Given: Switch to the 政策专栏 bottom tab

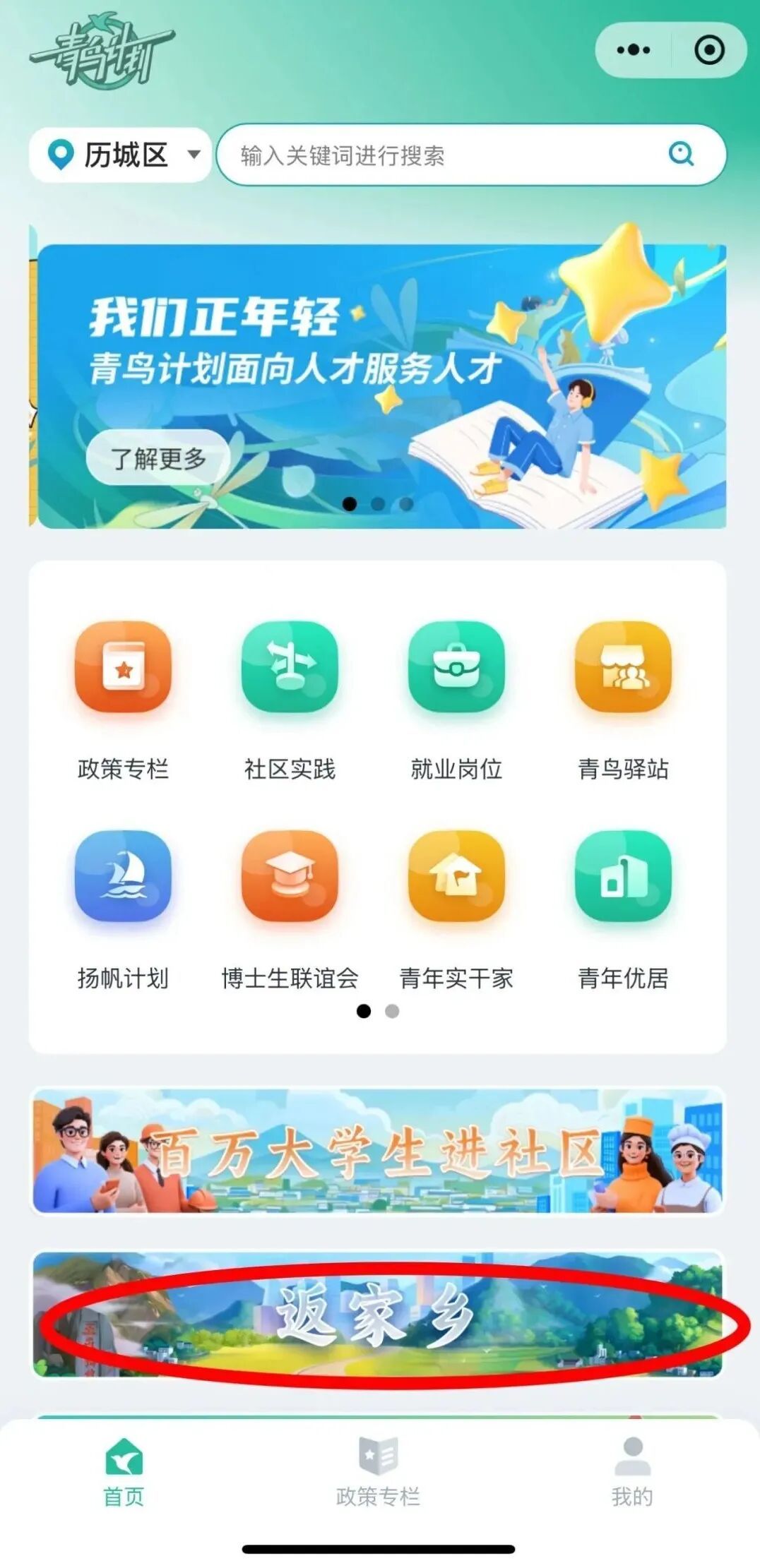Looking at the screenshot, I should 378,1472.
